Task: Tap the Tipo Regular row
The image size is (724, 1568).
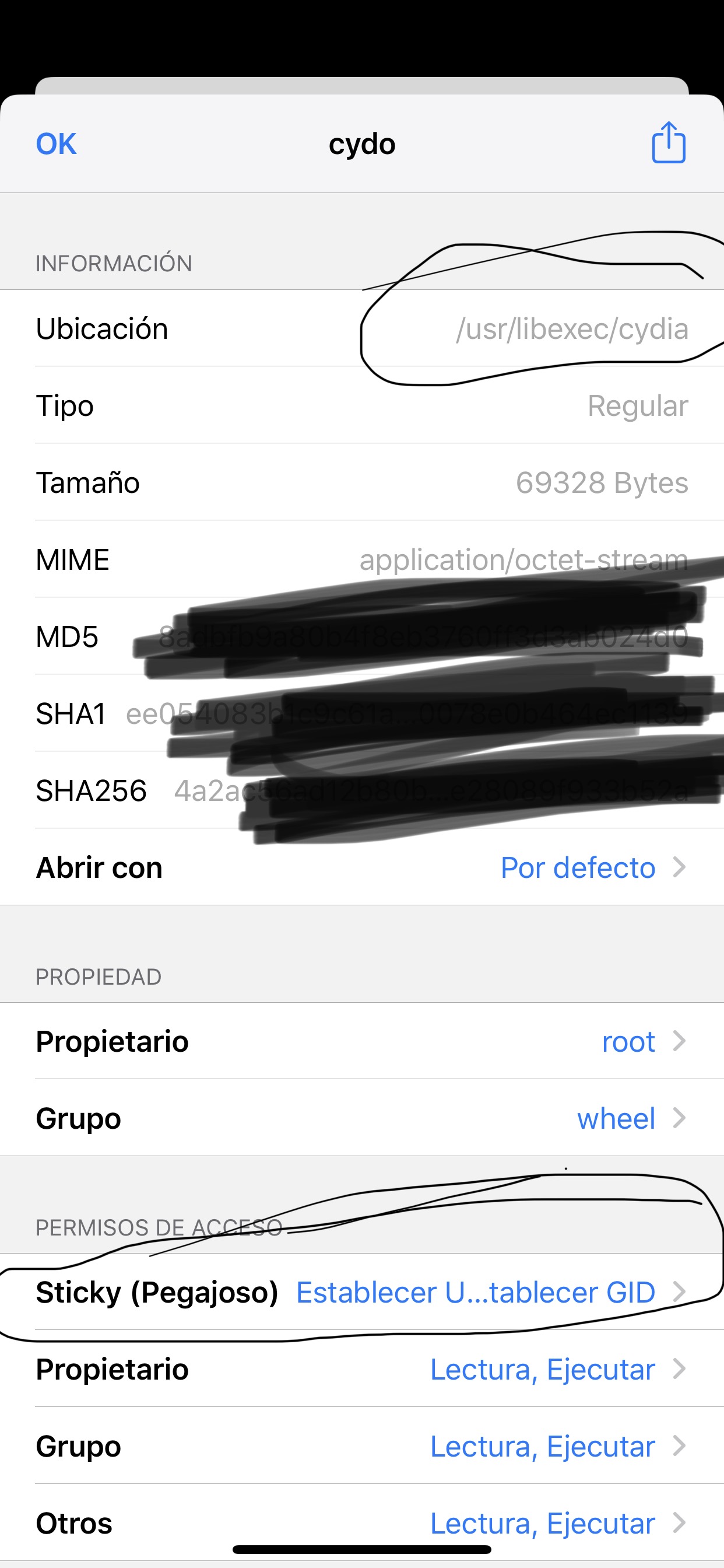Action: point(362,405)
